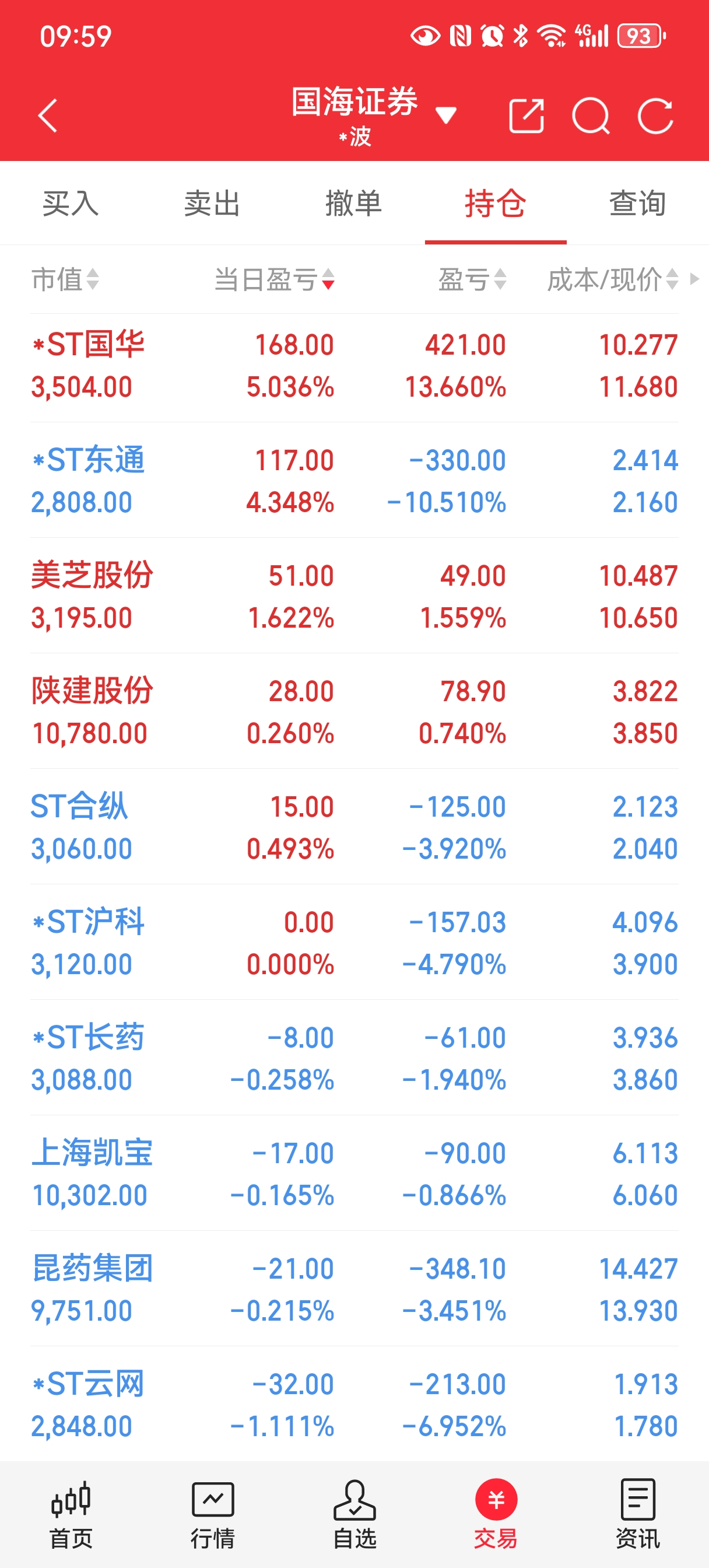Sort holdings by 当日盈亏
Viewport: 709px width, 1568px height.
pos(274,279)
